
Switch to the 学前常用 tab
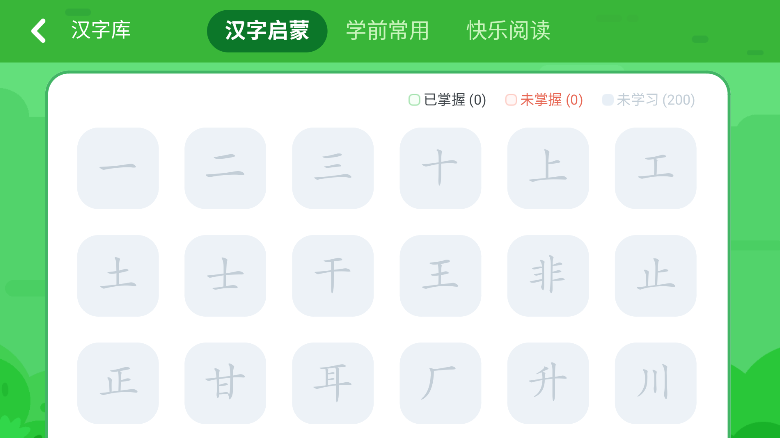tap(387, 31)
